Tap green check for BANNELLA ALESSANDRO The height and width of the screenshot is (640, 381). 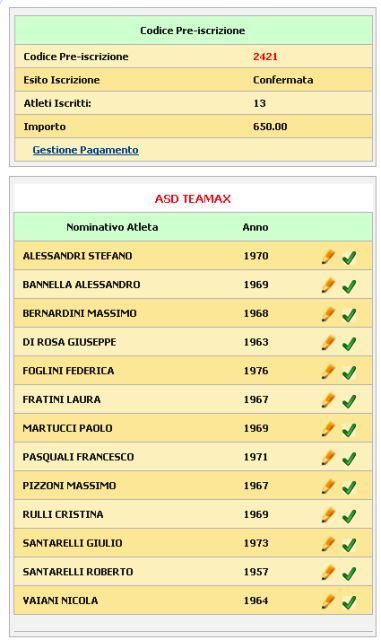click(x=349, y=286)
